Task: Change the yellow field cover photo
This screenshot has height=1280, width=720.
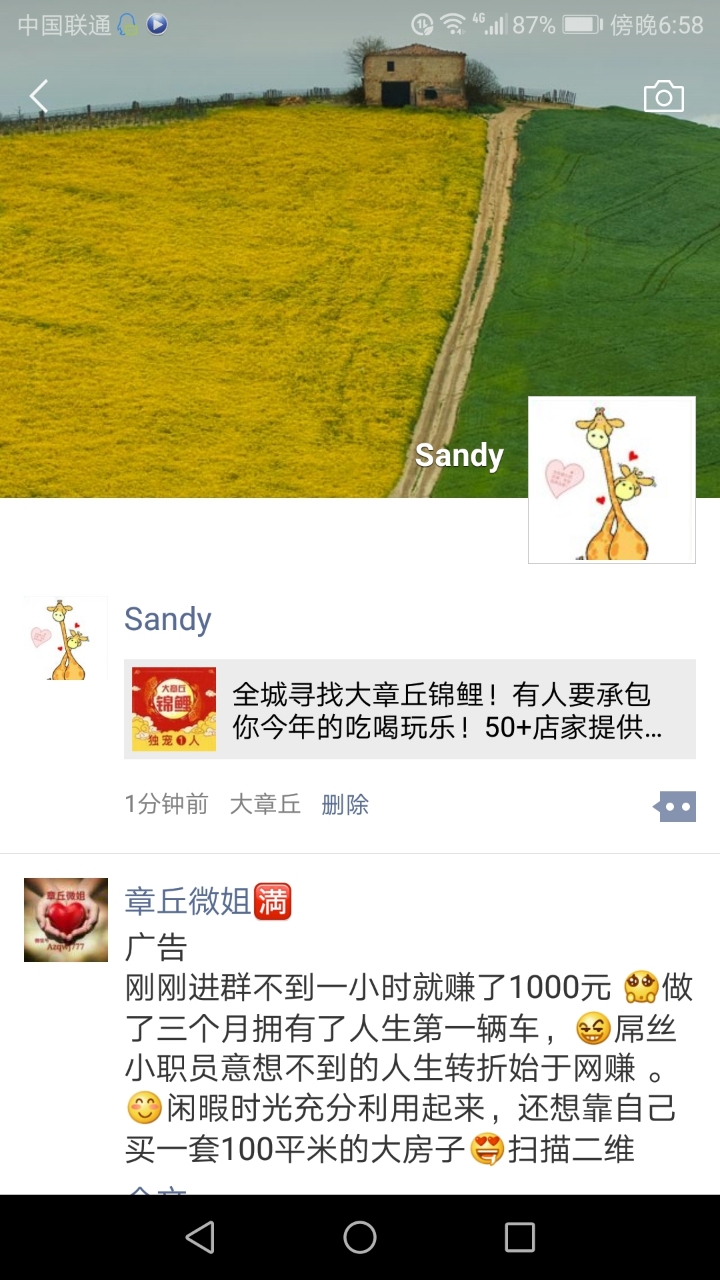Action: point(250,300)
